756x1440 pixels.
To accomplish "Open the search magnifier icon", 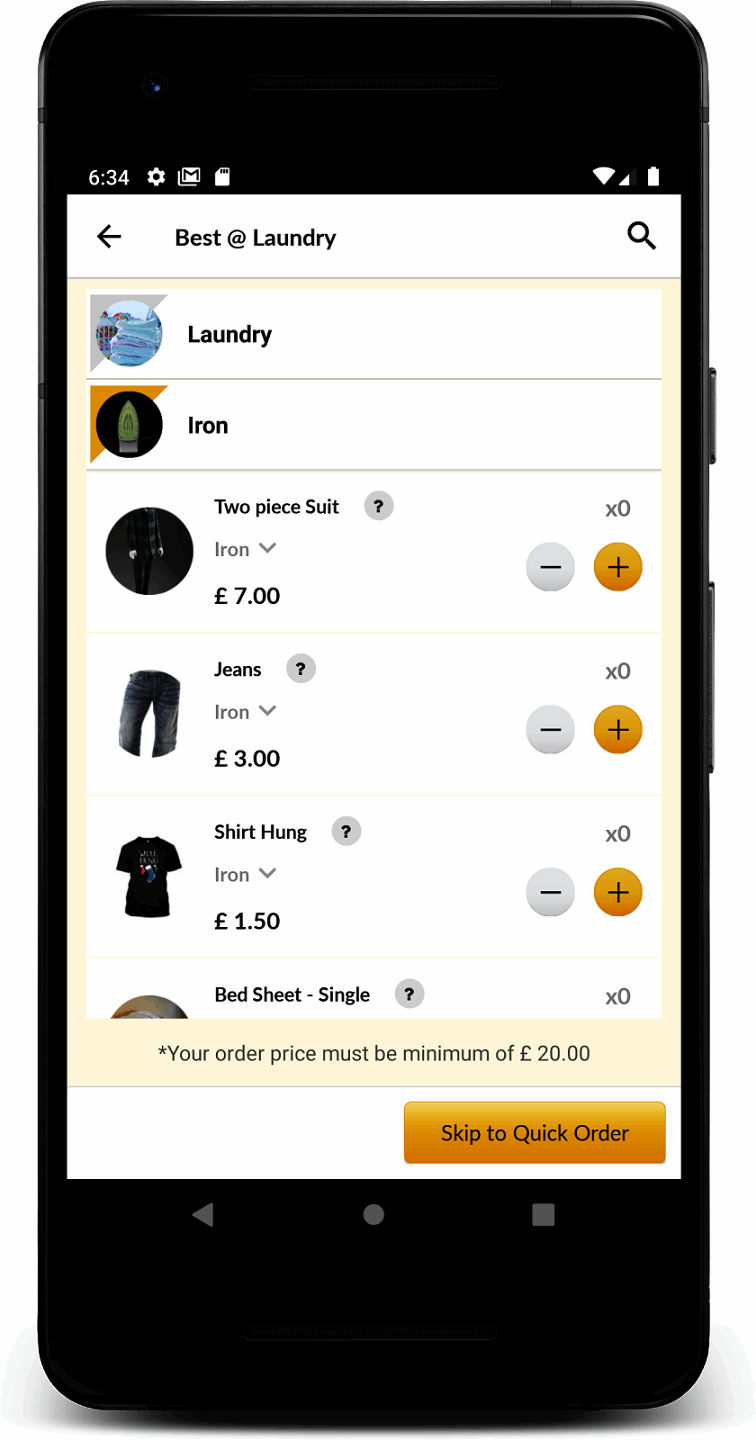I will tap(641, 236).
